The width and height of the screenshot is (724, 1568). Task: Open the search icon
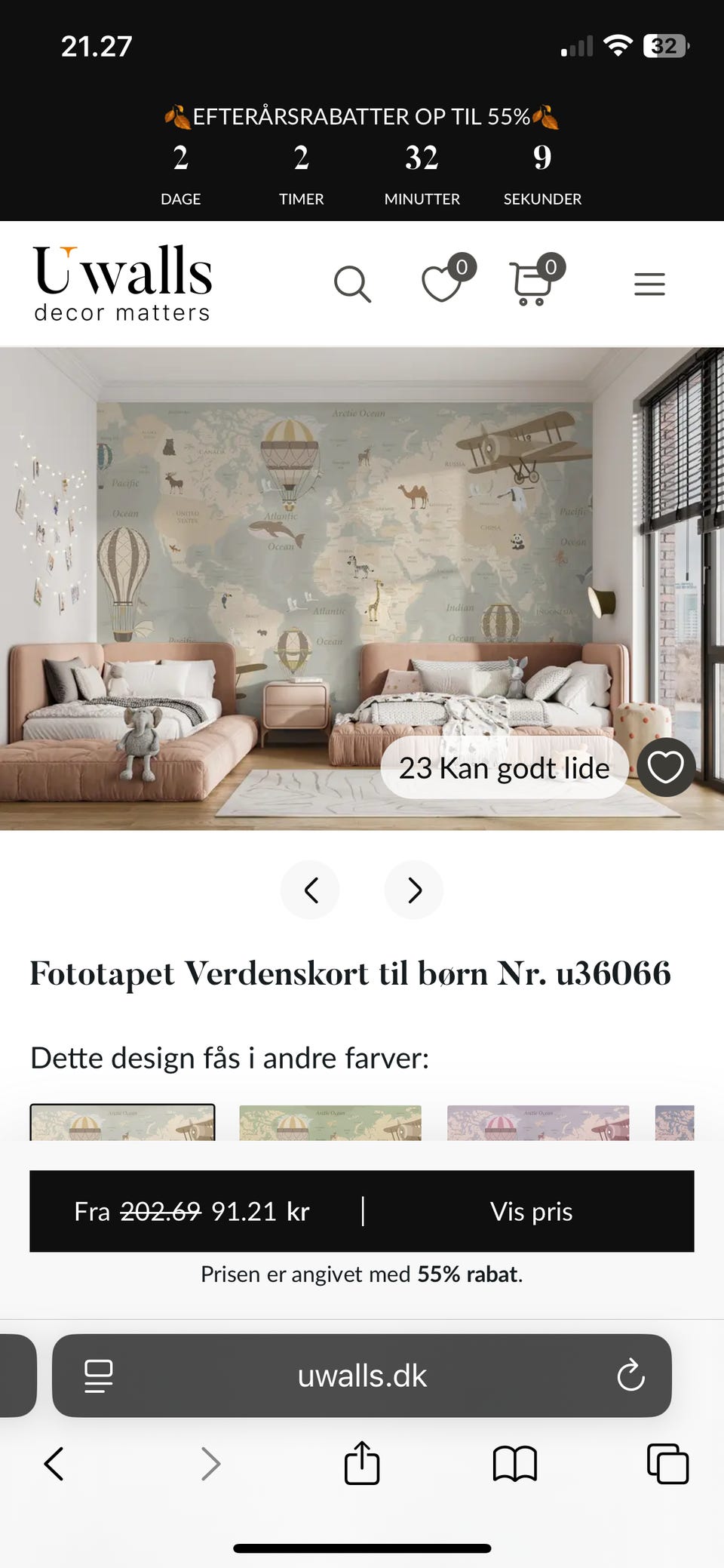pos(352,284)
